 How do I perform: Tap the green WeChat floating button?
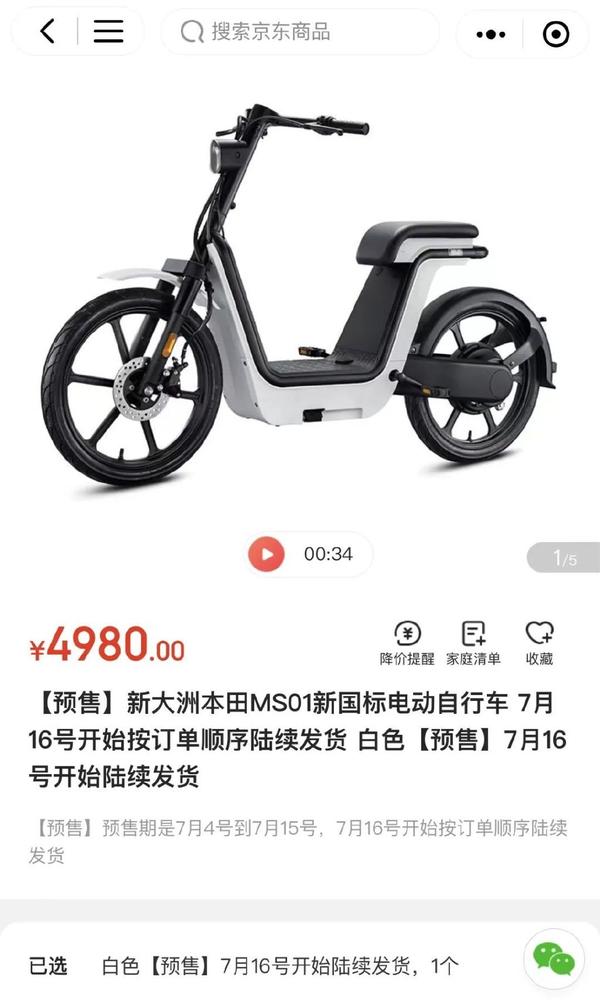[553, 959]
